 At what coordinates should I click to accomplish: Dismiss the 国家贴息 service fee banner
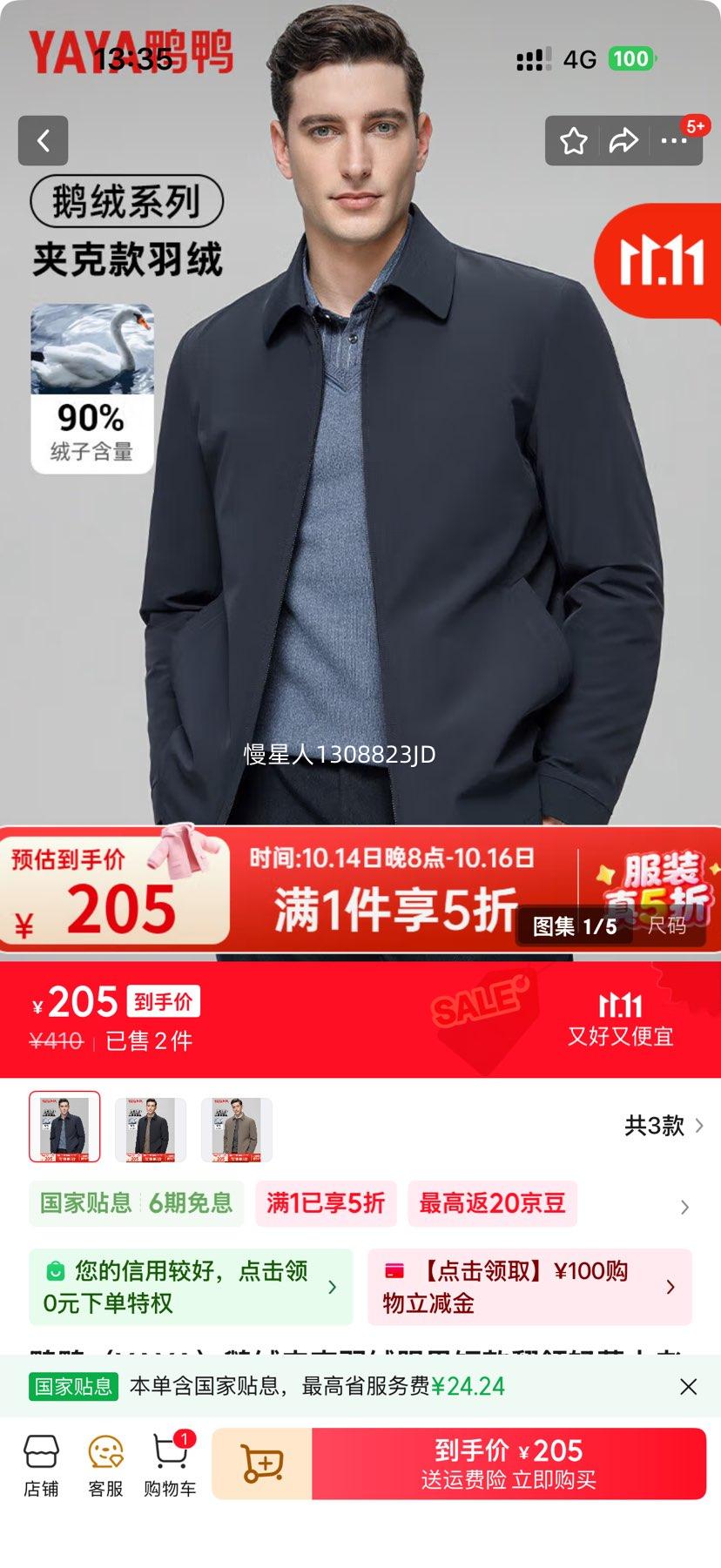(688, 1386)
